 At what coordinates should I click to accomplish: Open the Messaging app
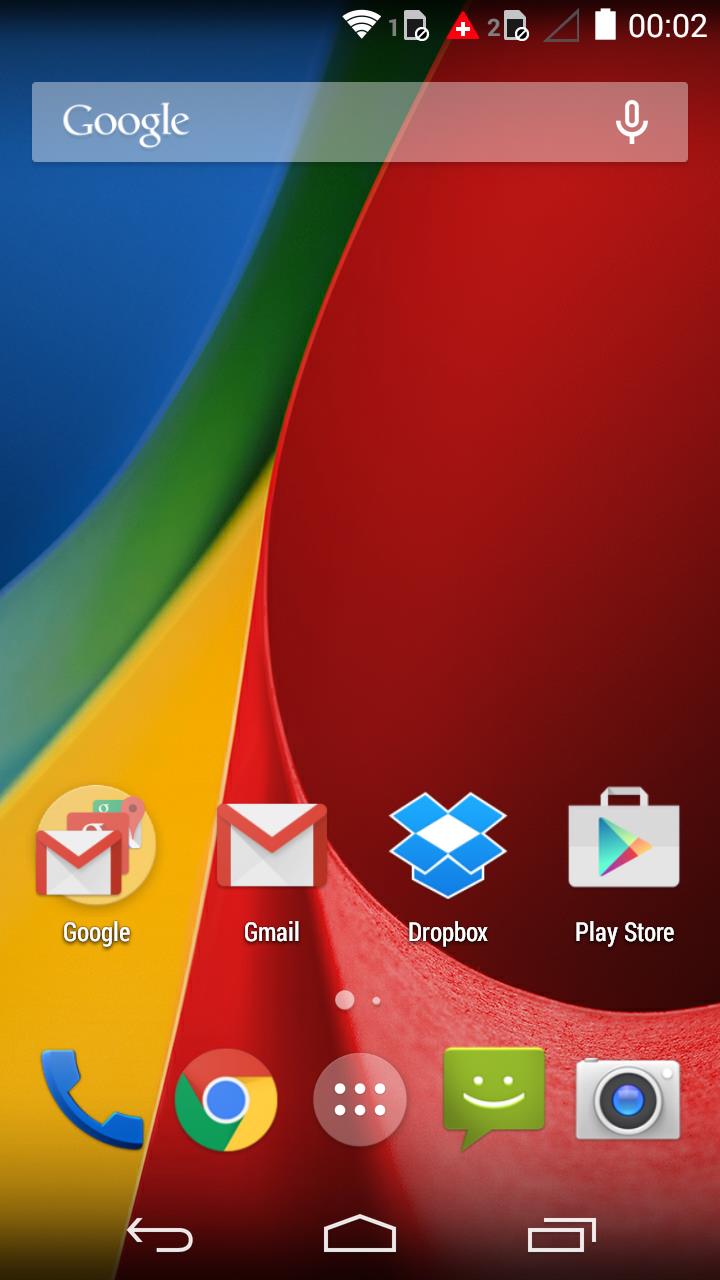[x=494, y=1098]
